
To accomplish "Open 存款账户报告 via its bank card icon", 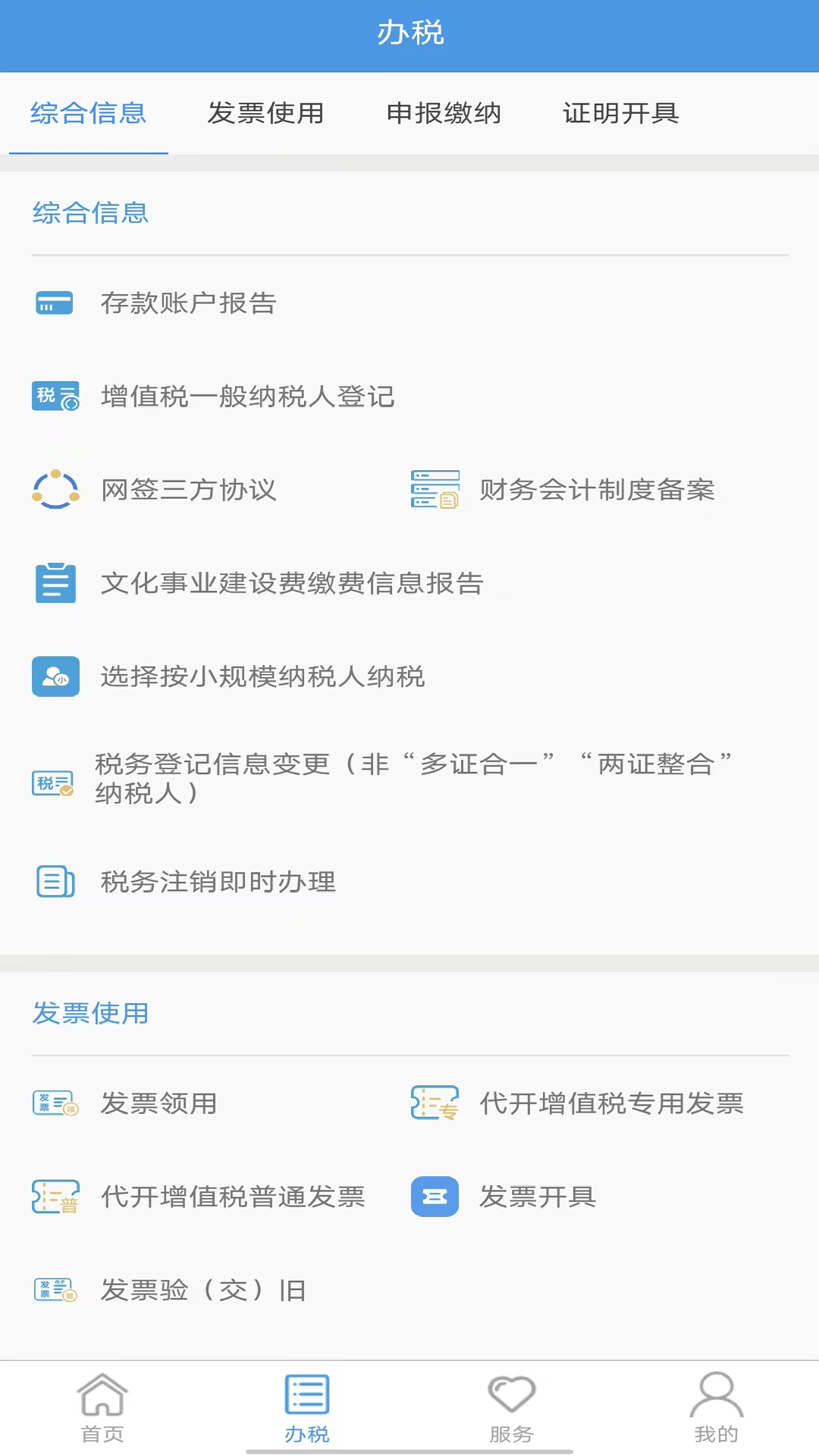I will 54,303.
